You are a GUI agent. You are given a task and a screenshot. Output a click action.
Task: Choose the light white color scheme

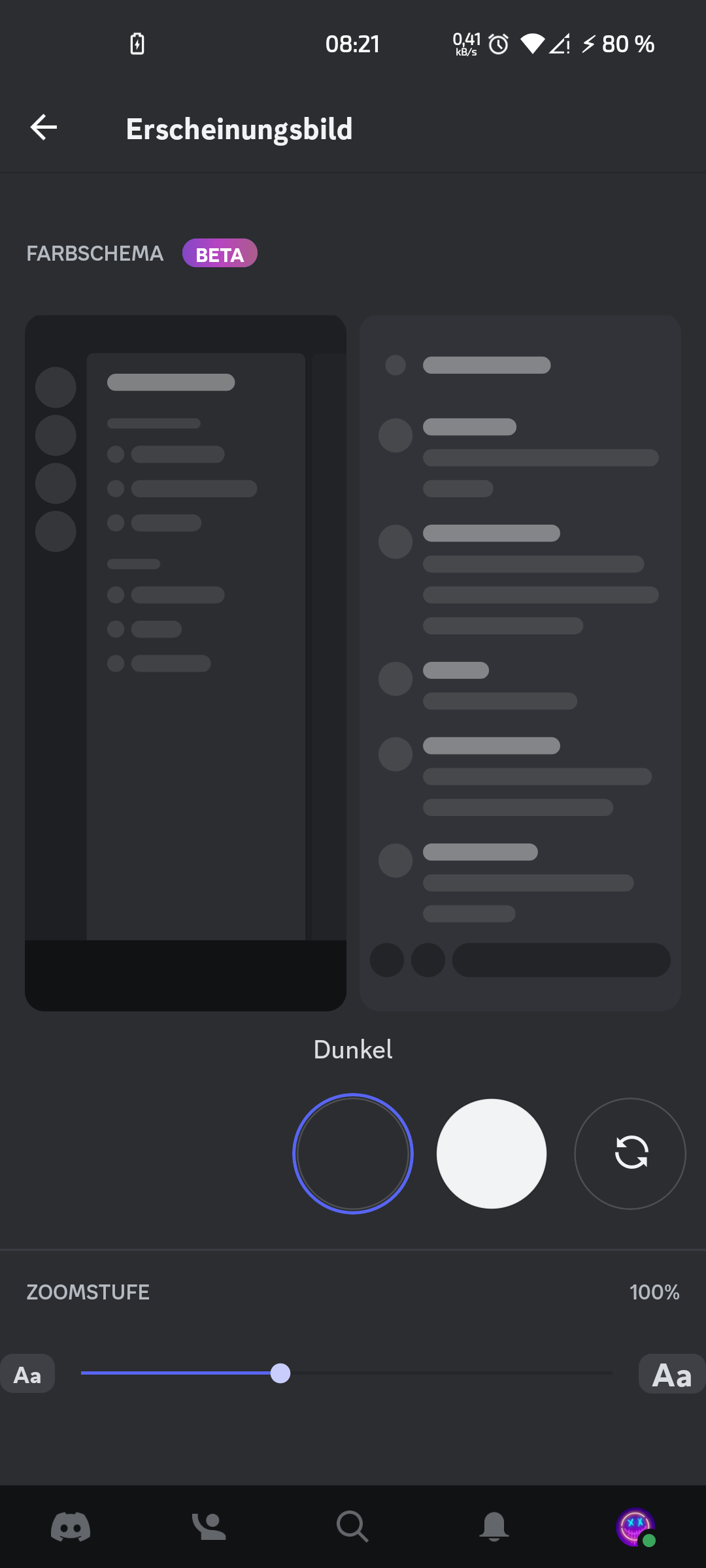click(492, 1154)
